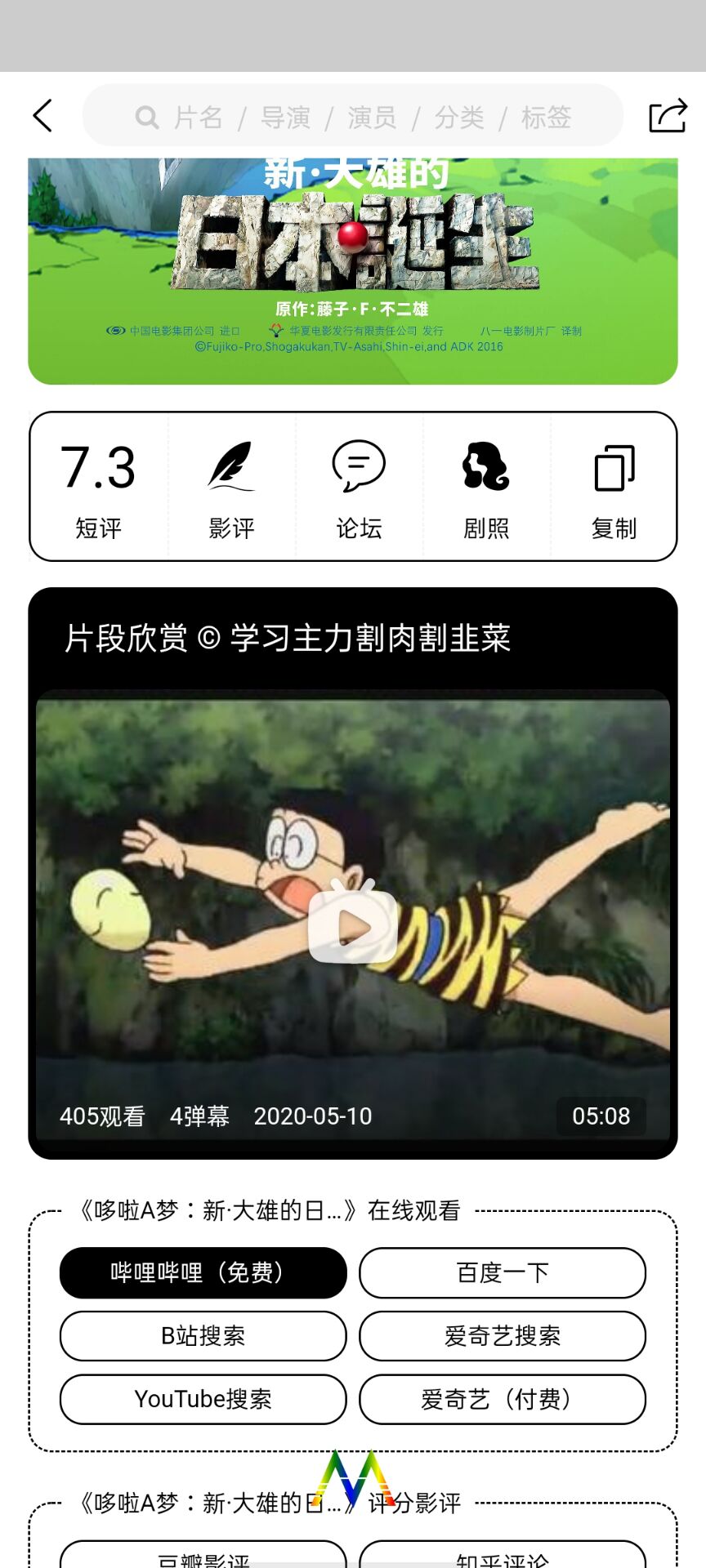The width and height of the screenshot is (706, 1568).
Task: Select 百度一下
Action: tap(502, 1272)
